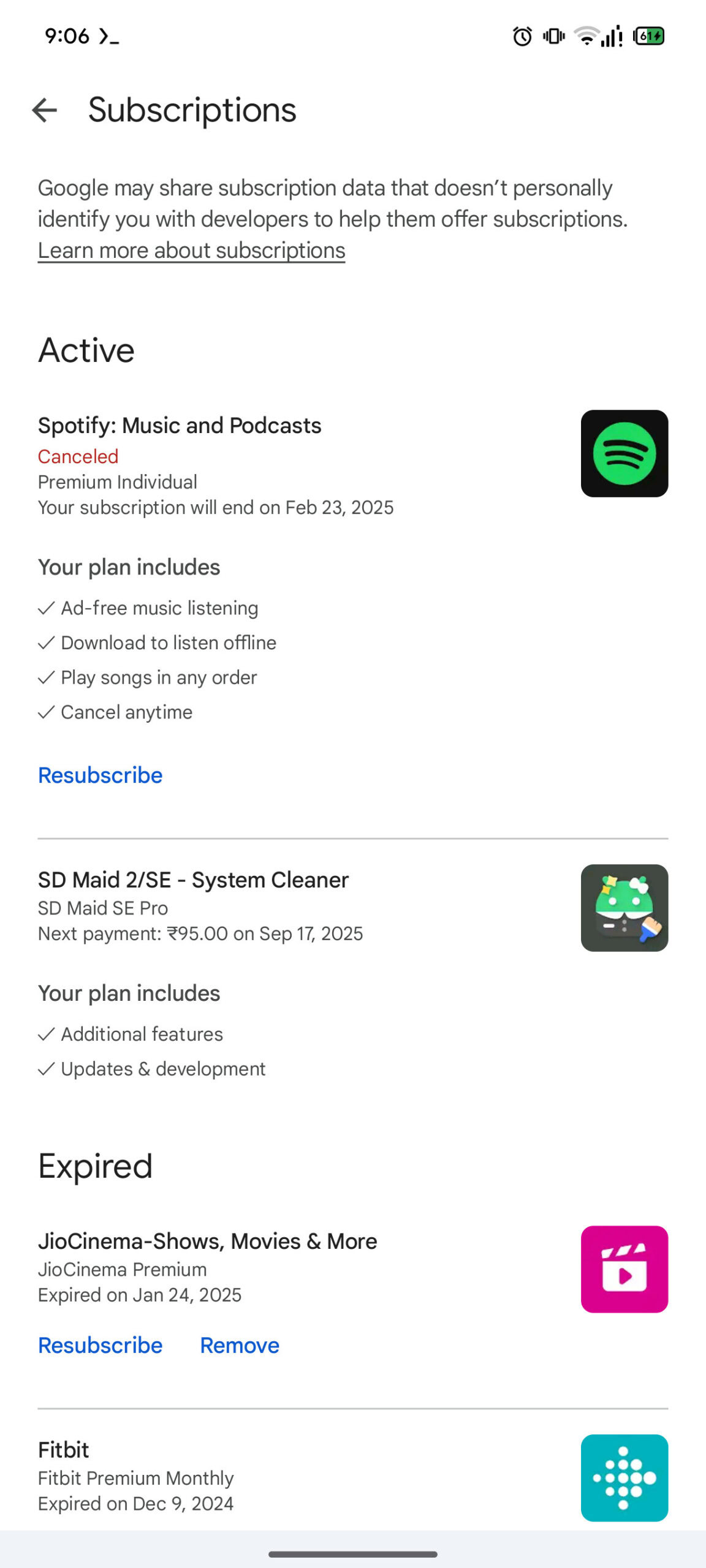
Task: Resubscribe to JioCinema Premium
Action: [101, 1346]
